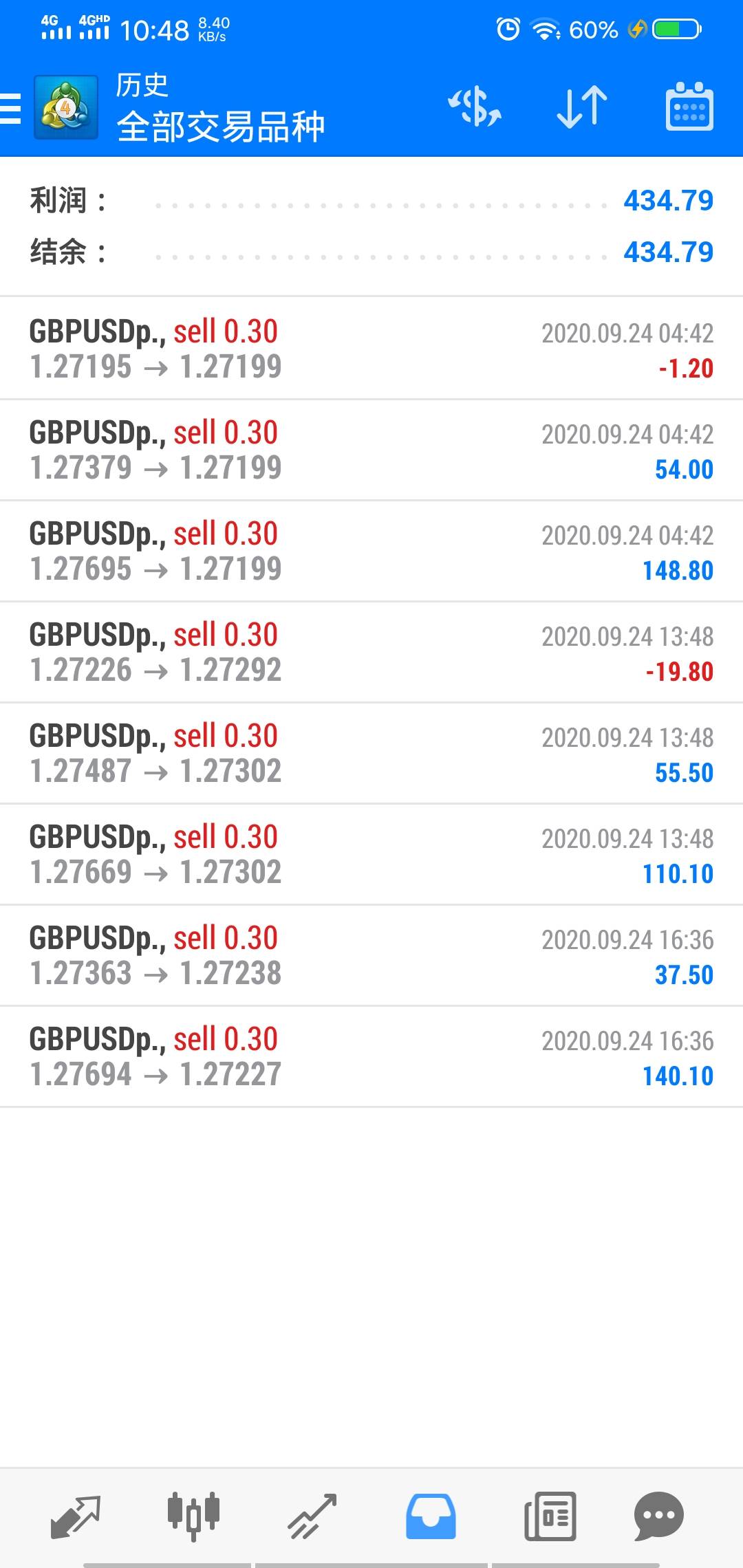
Task: Expand the GBPUSDp trade with 54.00 profit
Action: click(x=371, y=450)
